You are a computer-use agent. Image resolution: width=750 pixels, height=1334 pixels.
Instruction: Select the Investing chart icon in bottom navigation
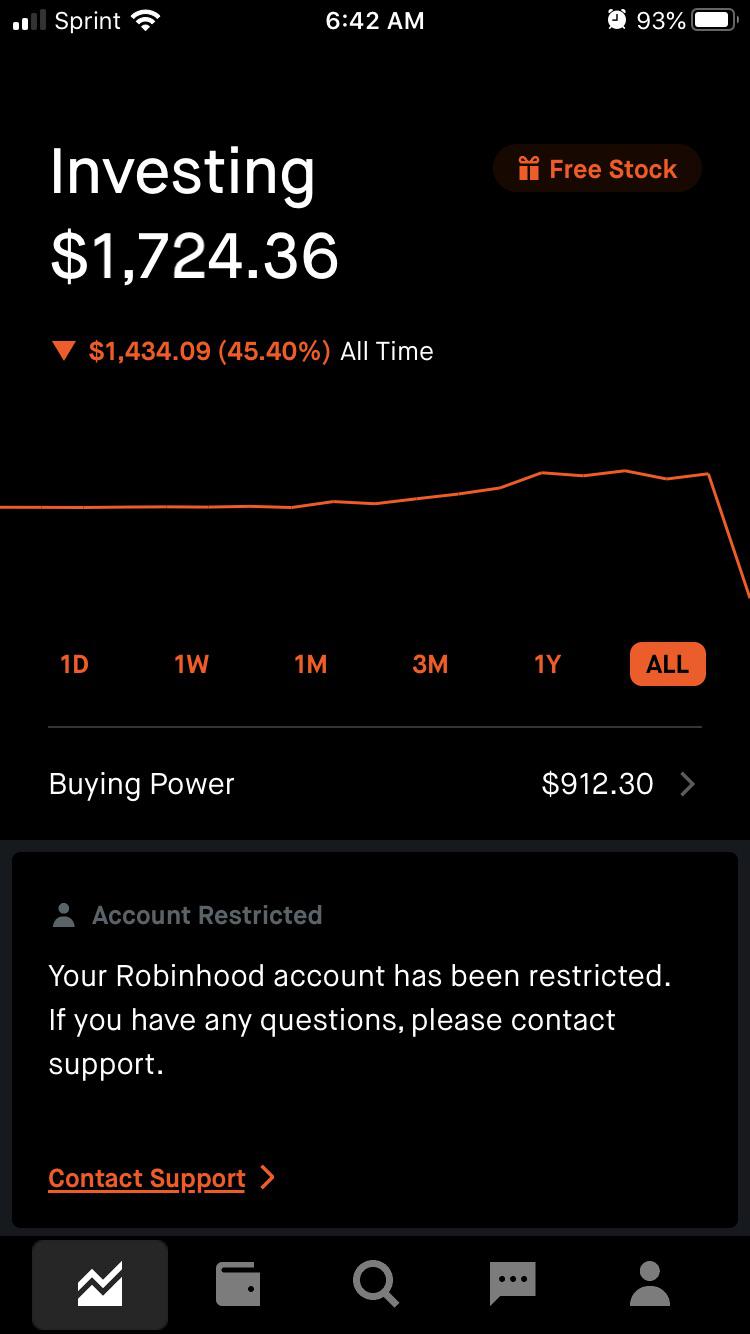pos(100,1285)
